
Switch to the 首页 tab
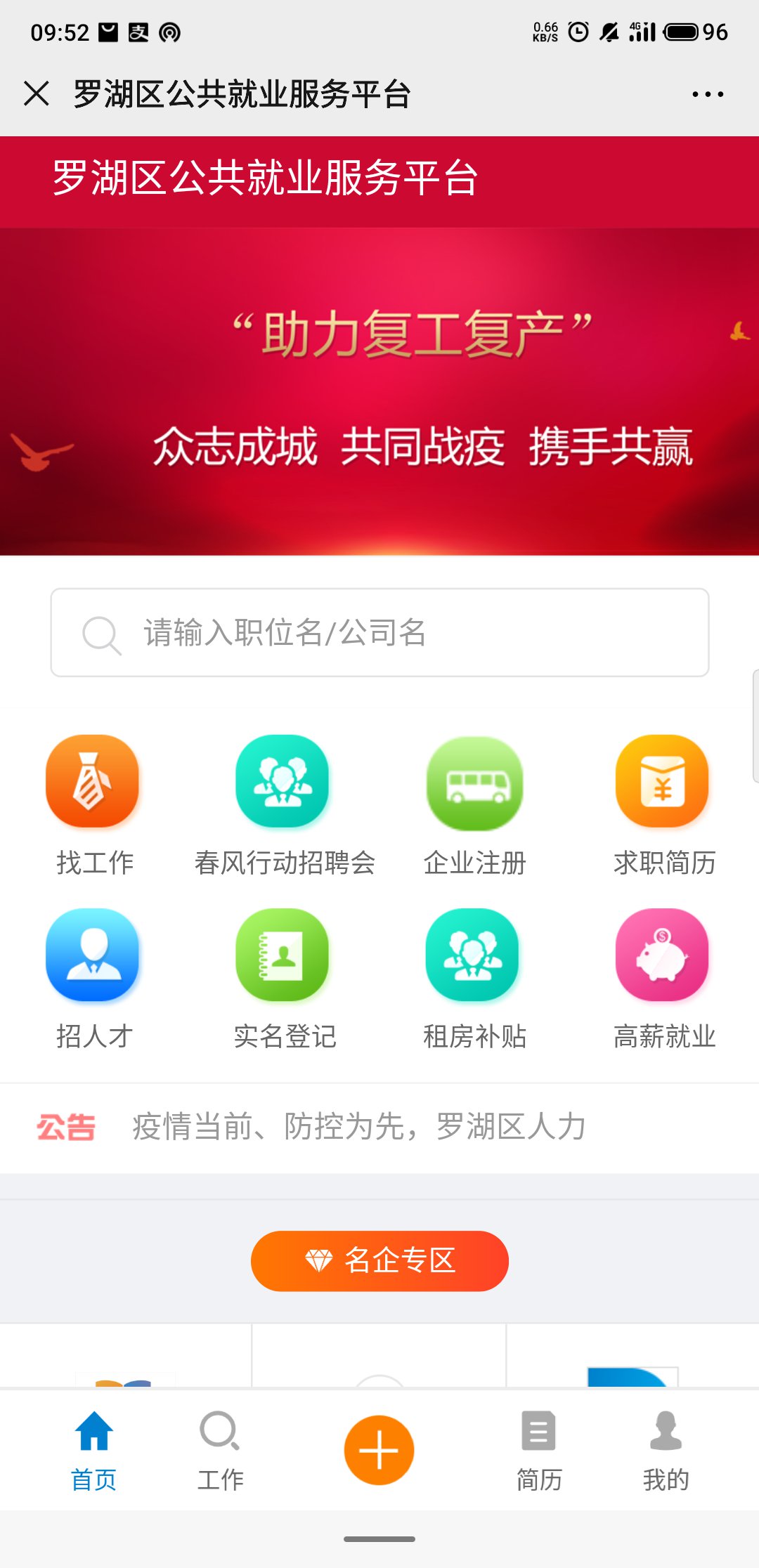pyautogui.click(x=93, y=1450)
